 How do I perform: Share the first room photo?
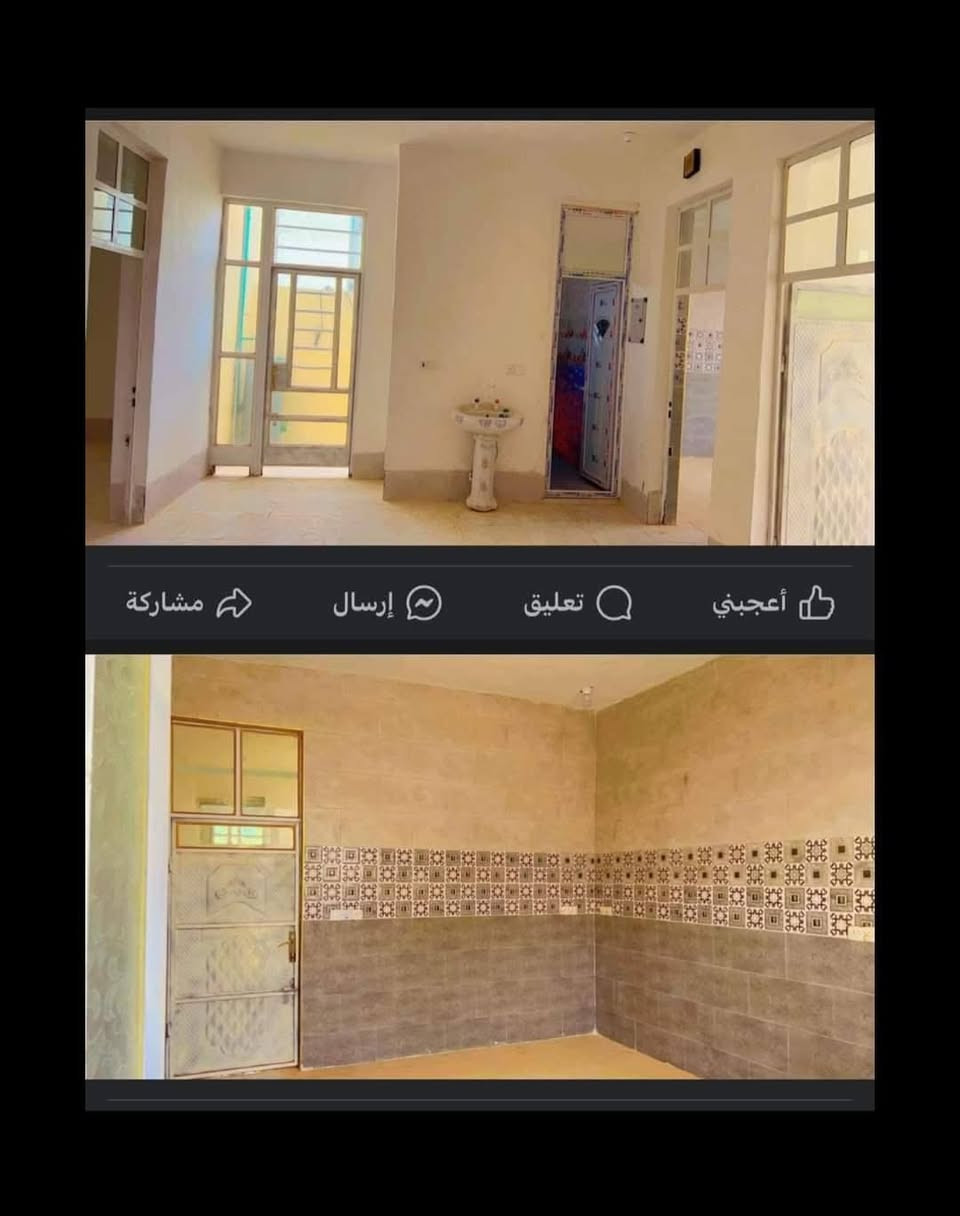[189, 603]
